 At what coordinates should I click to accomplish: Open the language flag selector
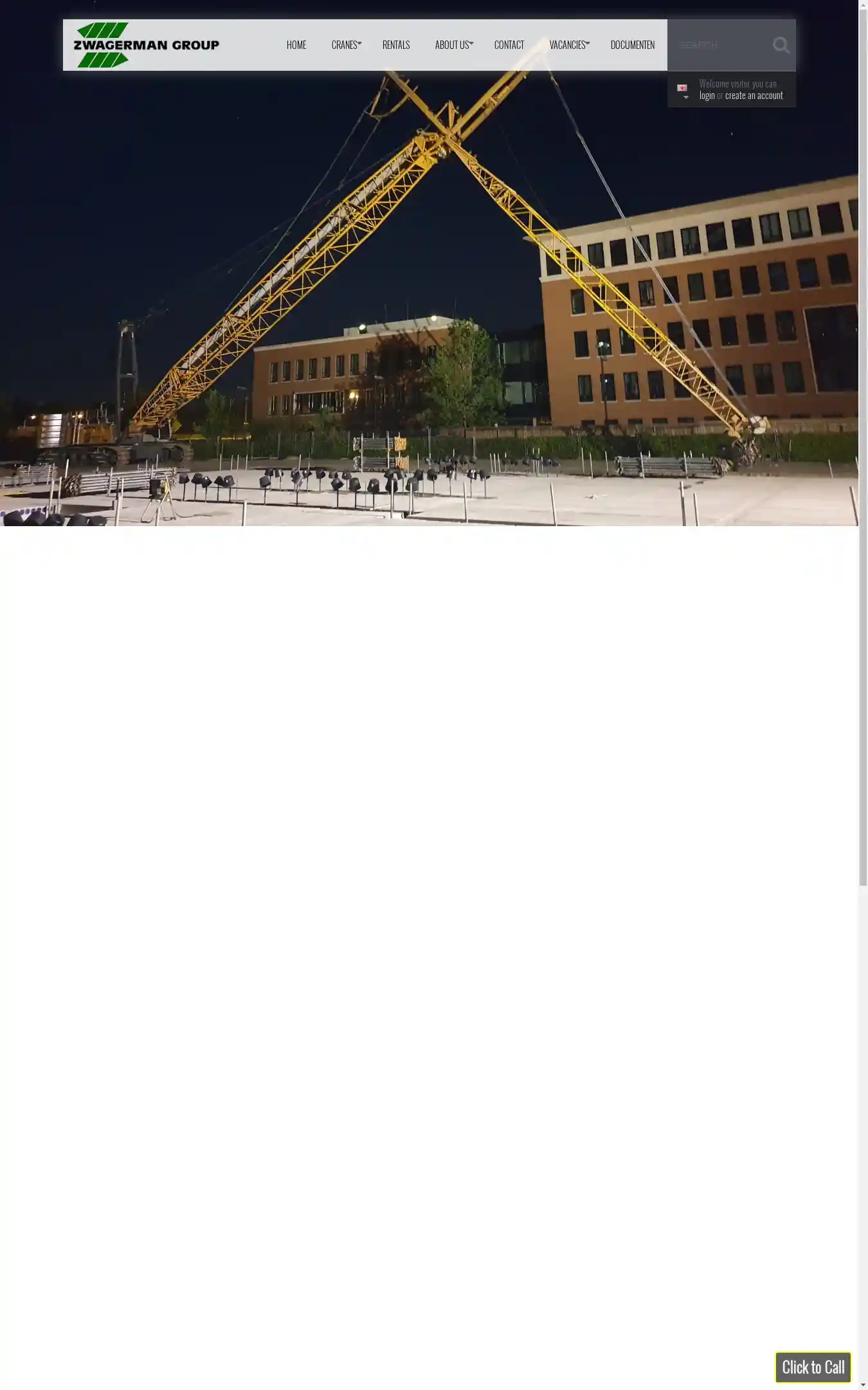coord(683,90)
